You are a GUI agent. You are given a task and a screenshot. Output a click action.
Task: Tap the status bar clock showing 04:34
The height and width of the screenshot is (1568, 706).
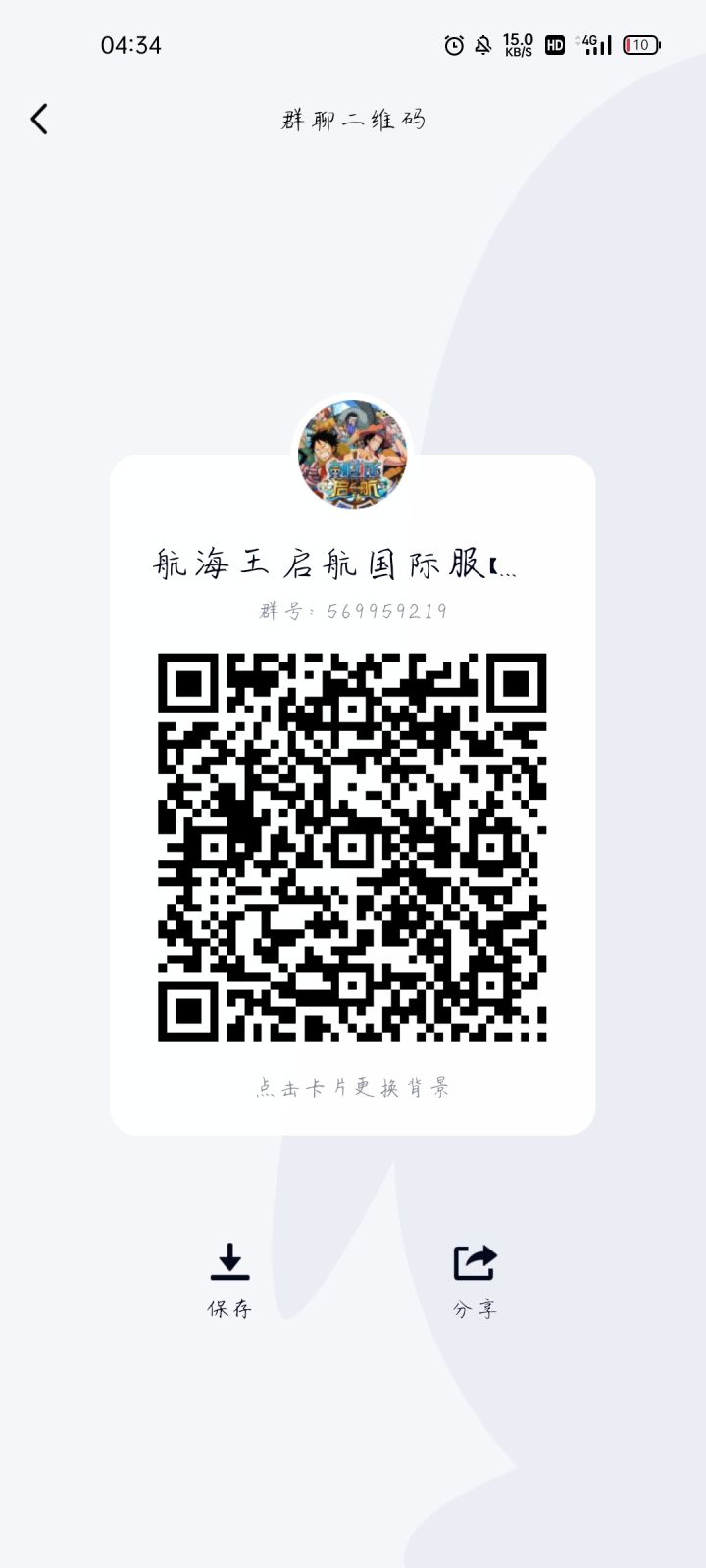pyautogui.click(x=132, y=45)
